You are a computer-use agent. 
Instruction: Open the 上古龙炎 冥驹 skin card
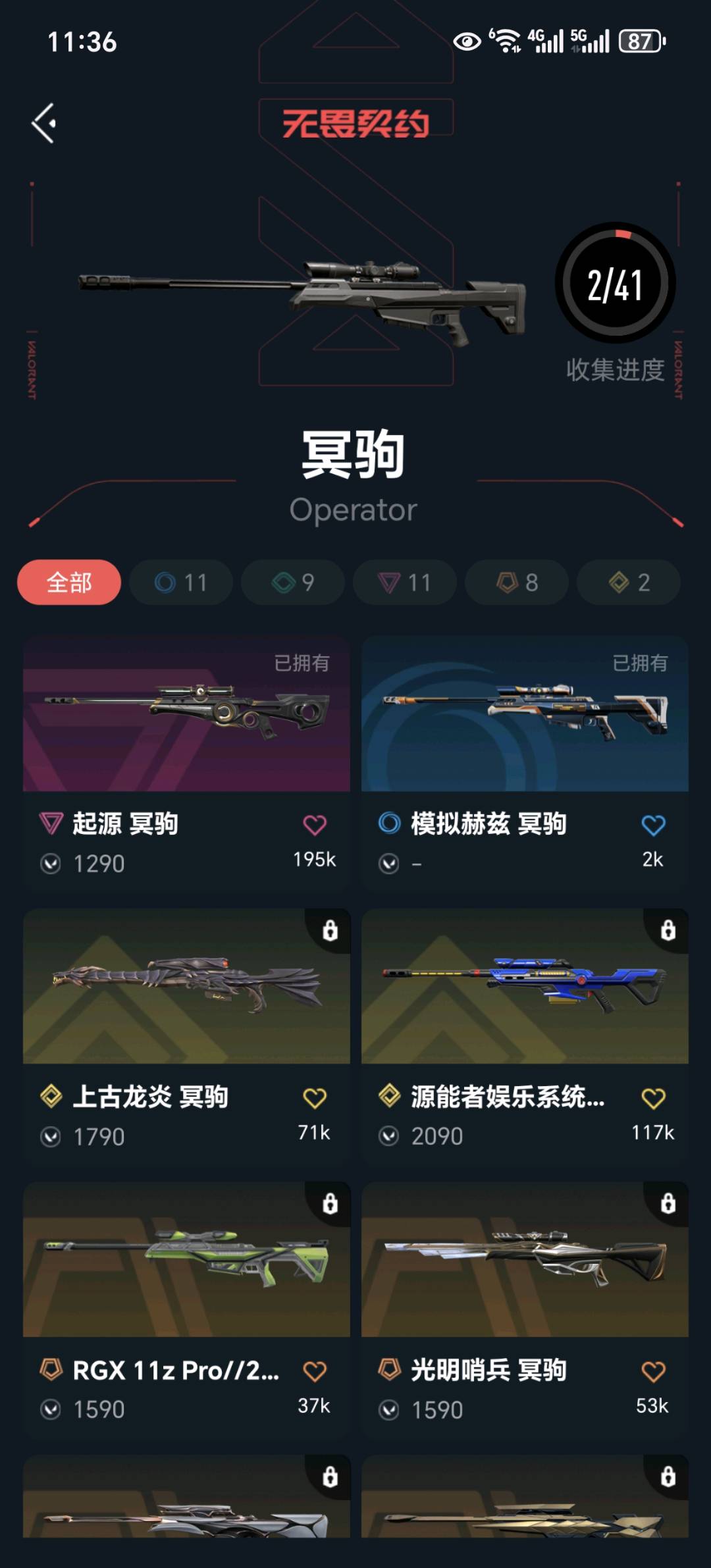(186, 987)
